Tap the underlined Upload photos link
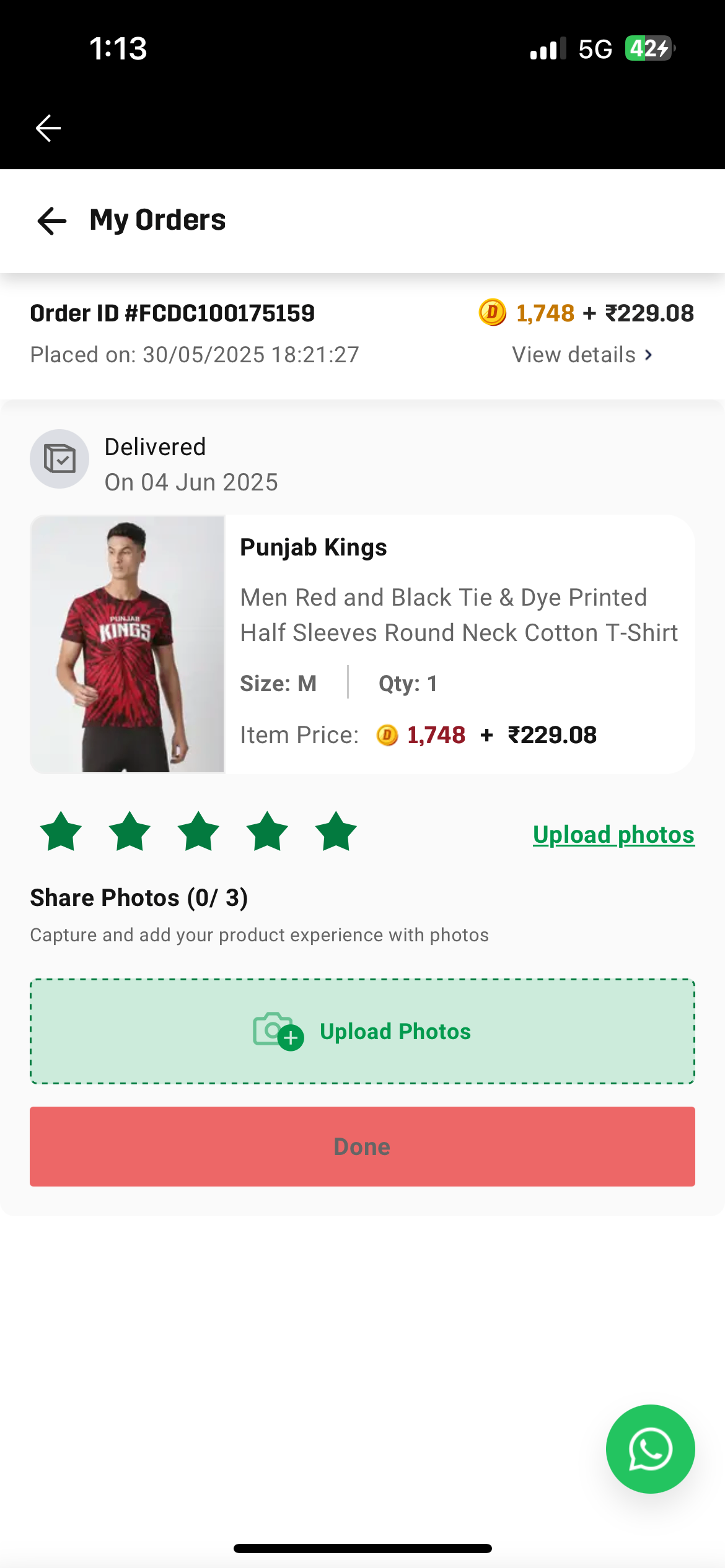725x1568 pixels. click(613, 835)
